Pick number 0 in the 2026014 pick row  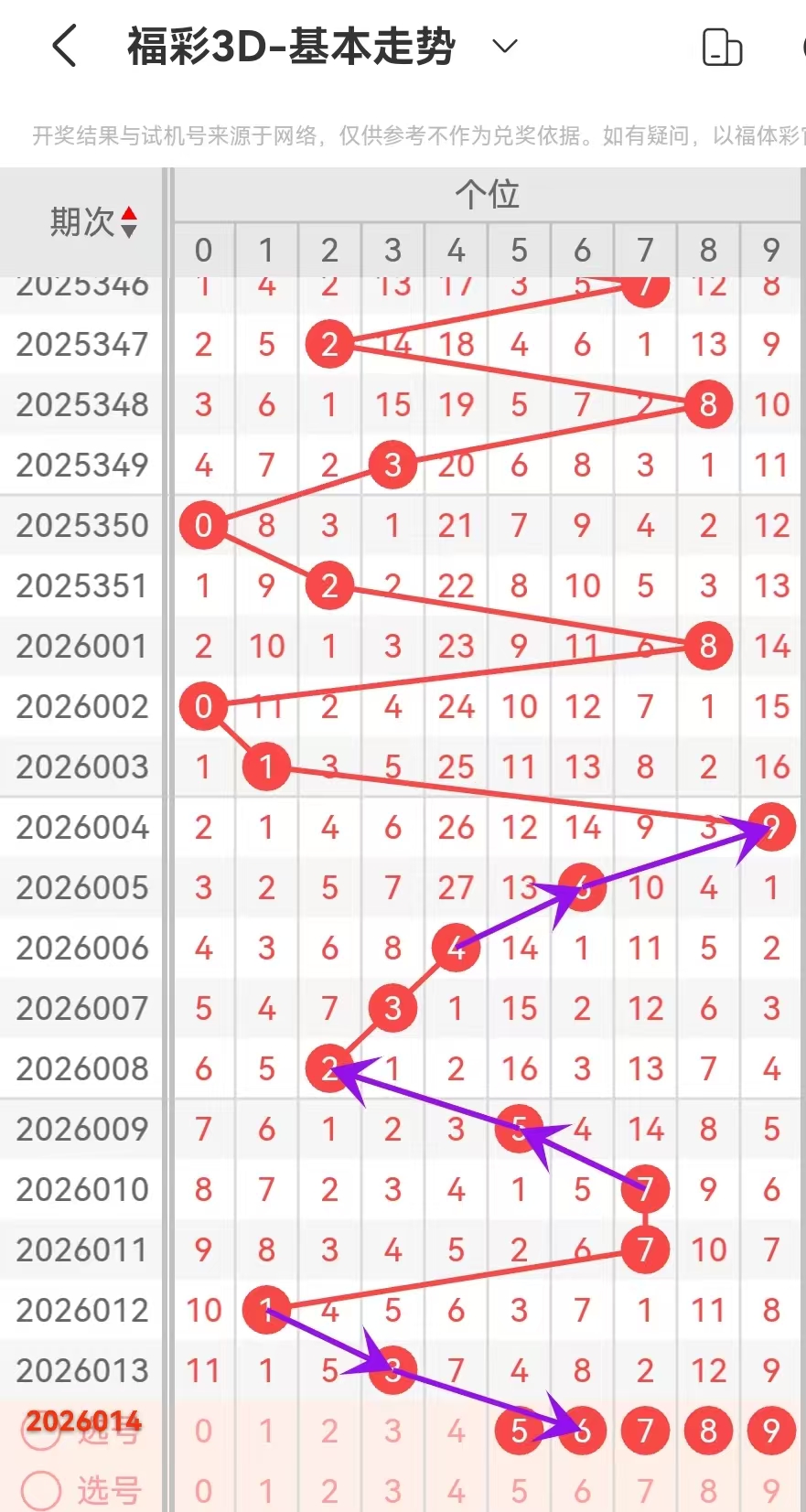click(203, 1430)
